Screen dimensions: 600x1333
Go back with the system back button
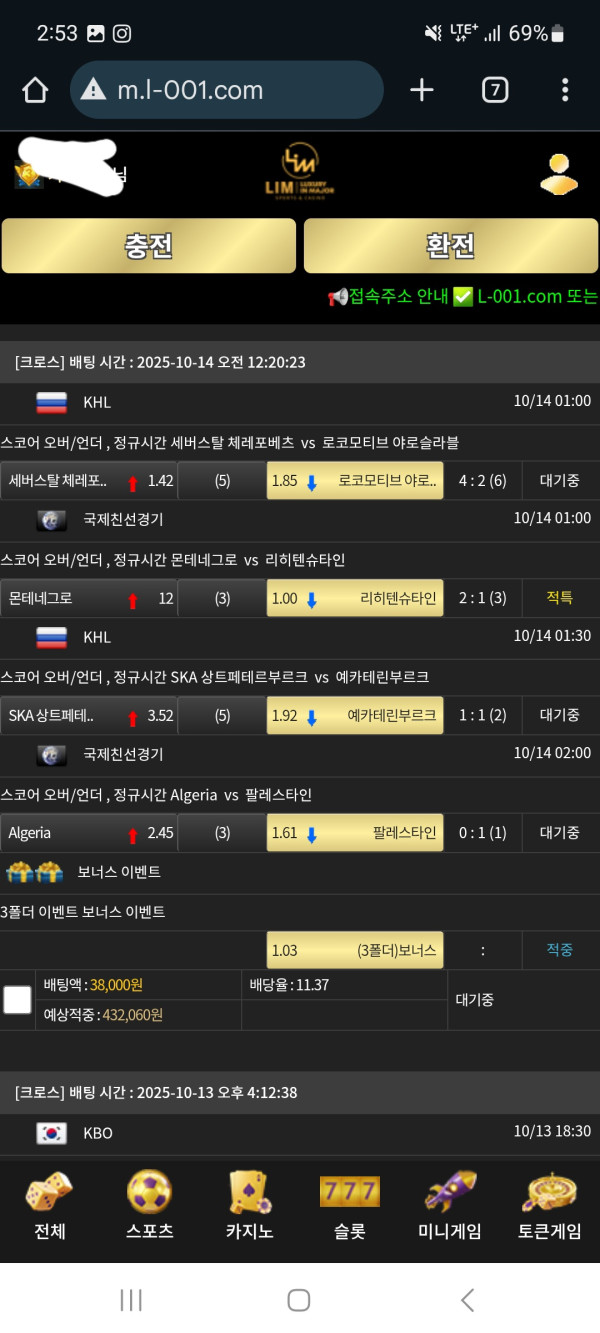tap(467, 1299)
